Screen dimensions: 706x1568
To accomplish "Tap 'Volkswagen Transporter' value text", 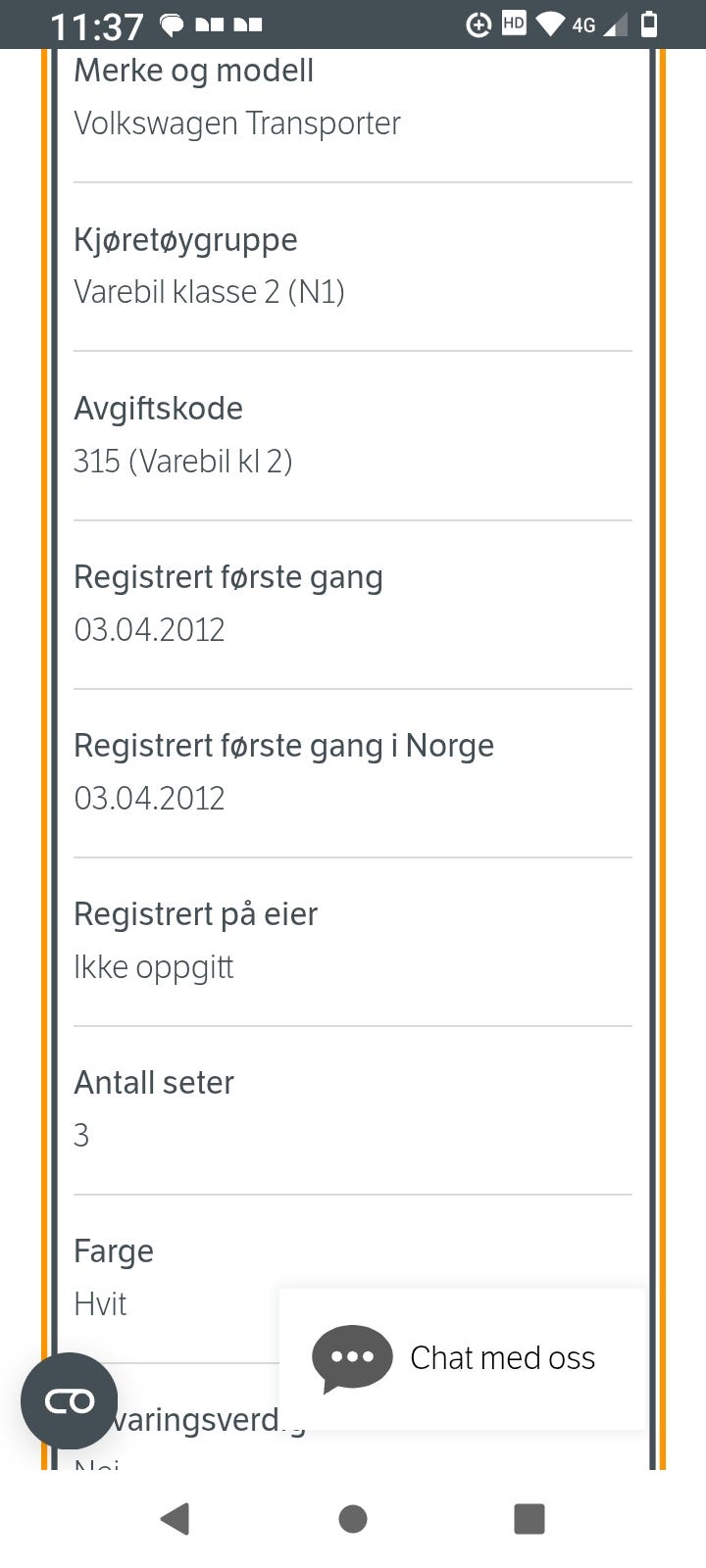I will pyautogui.click(x=236, y=123).
